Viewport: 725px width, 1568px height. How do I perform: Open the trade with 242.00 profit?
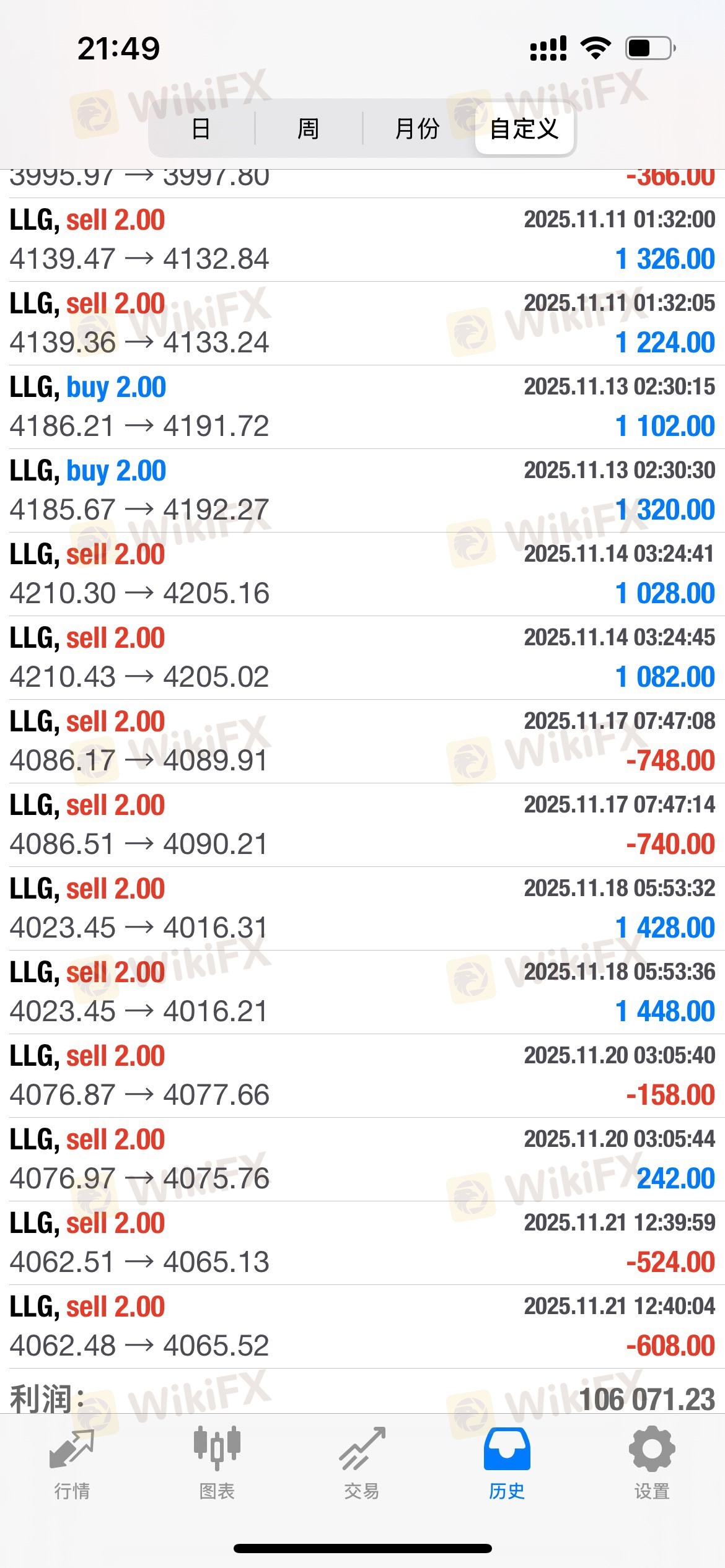[362, 1159]
